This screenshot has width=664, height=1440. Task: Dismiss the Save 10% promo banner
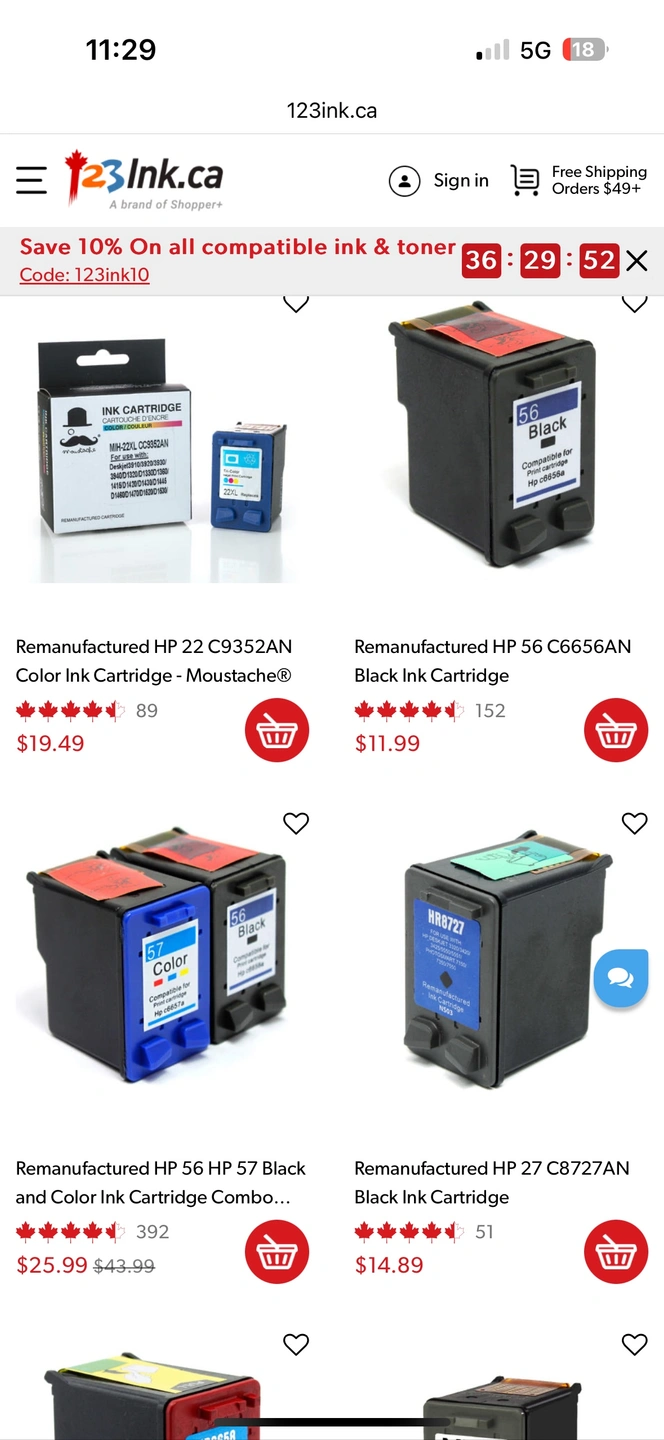[x=637, y=262]
